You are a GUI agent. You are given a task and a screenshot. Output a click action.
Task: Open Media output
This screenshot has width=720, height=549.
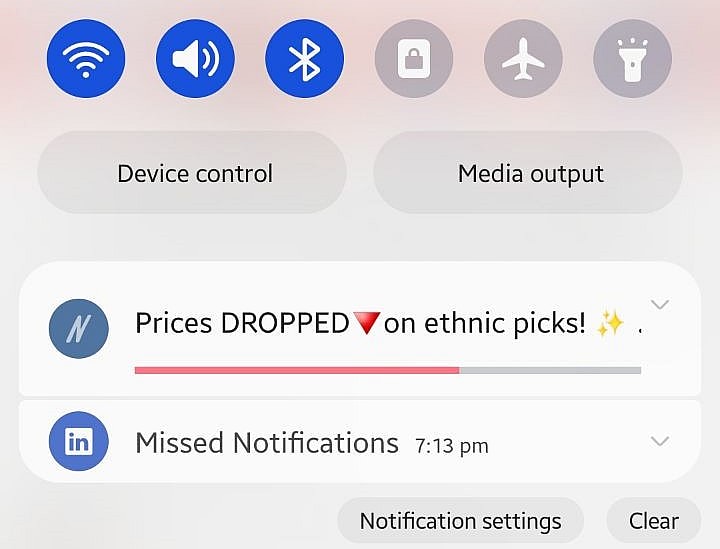click(x=530, y=173)
